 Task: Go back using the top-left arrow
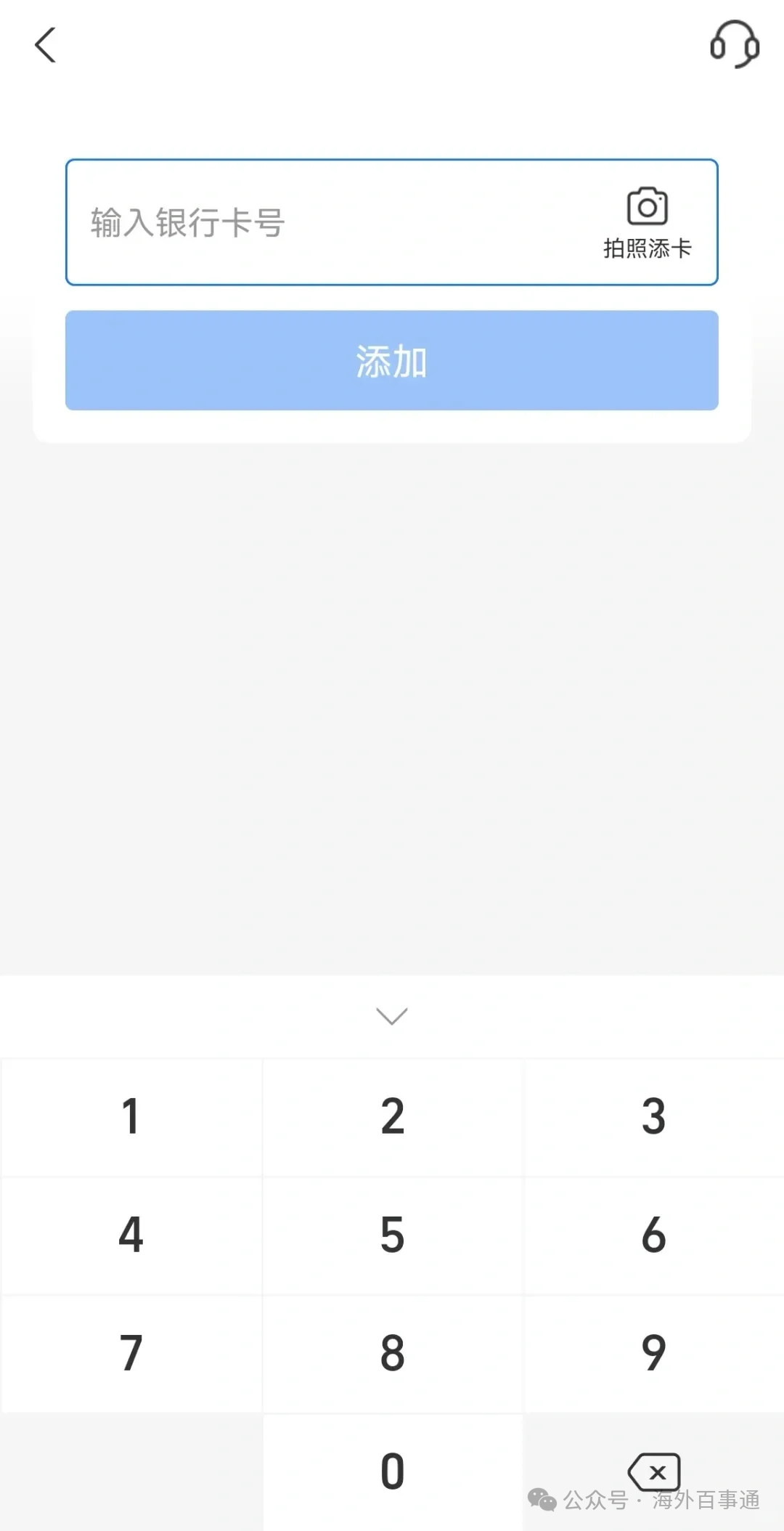tap(45, 45)
